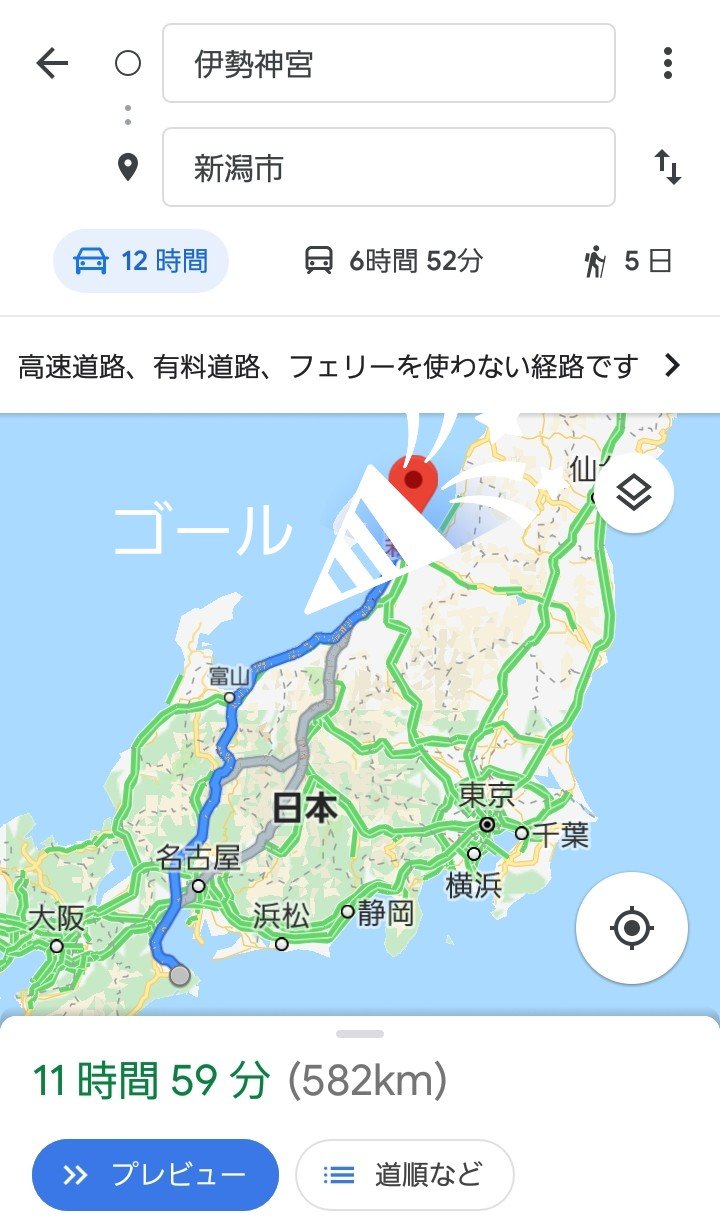This screenshot has height=1231, width=720.
Task: Switch to walking 5 日 mode
Action: point(627,261)
